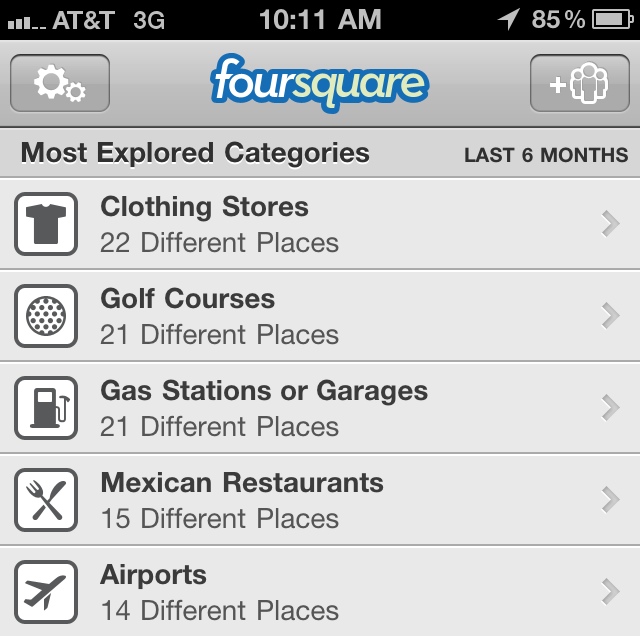View the Golf Courses category

[320, 316]
